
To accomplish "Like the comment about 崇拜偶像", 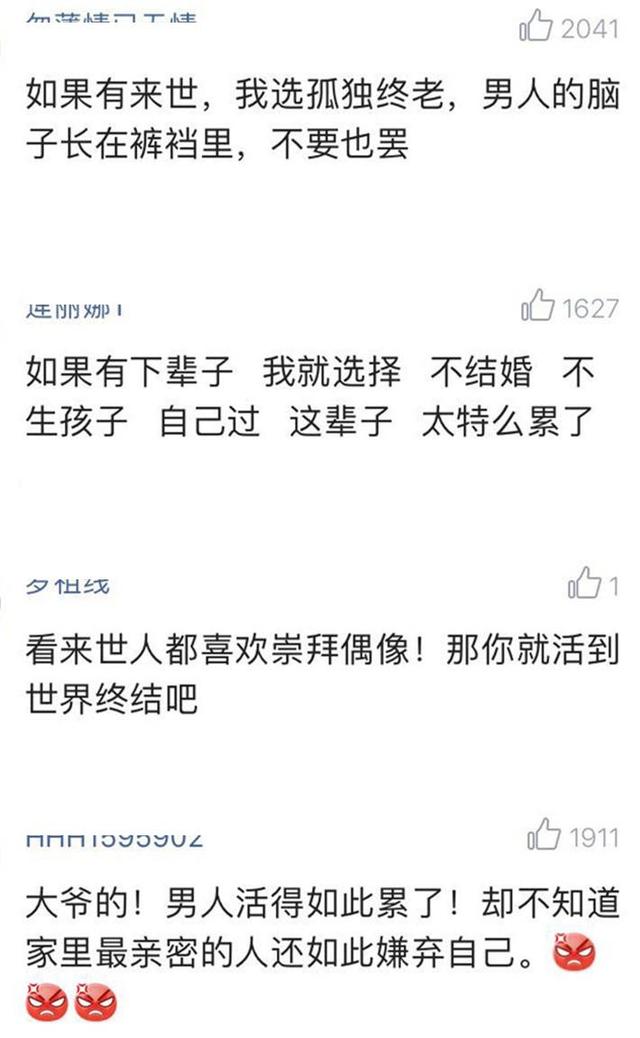I will pyautogui.click(x=584, y=584).
